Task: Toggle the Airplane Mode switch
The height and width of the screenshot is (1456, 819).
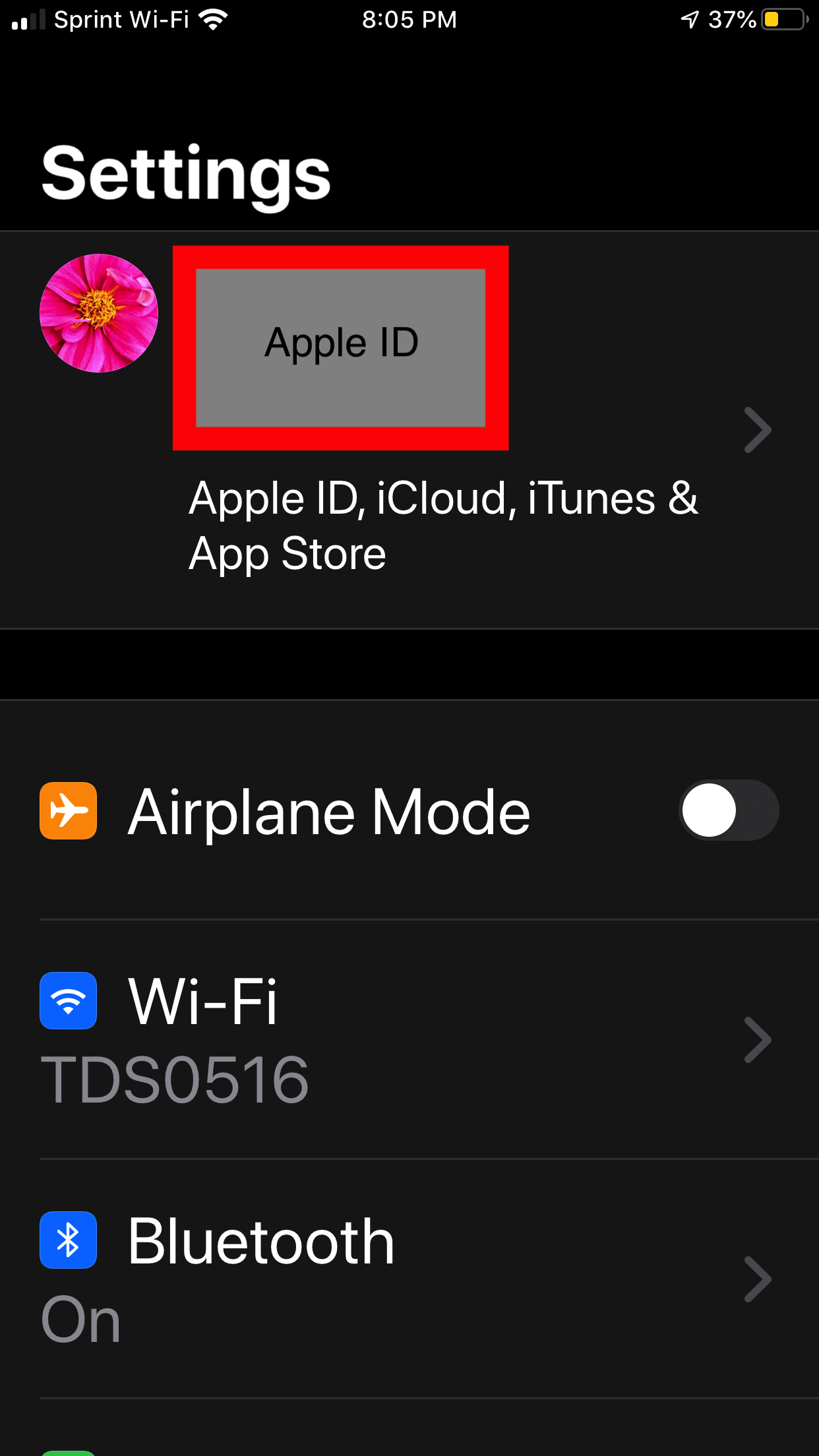Action: tap(729, 810)
